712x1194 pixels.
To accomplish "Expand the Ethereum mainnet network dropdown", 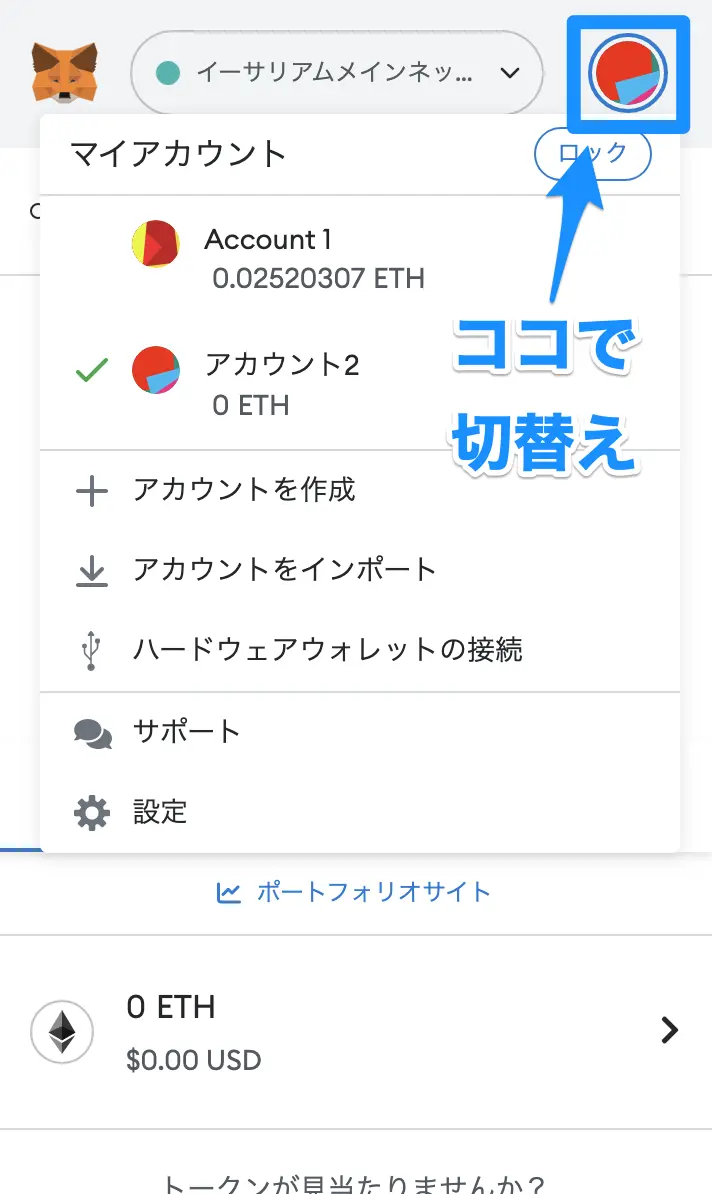I will (337, 73).
